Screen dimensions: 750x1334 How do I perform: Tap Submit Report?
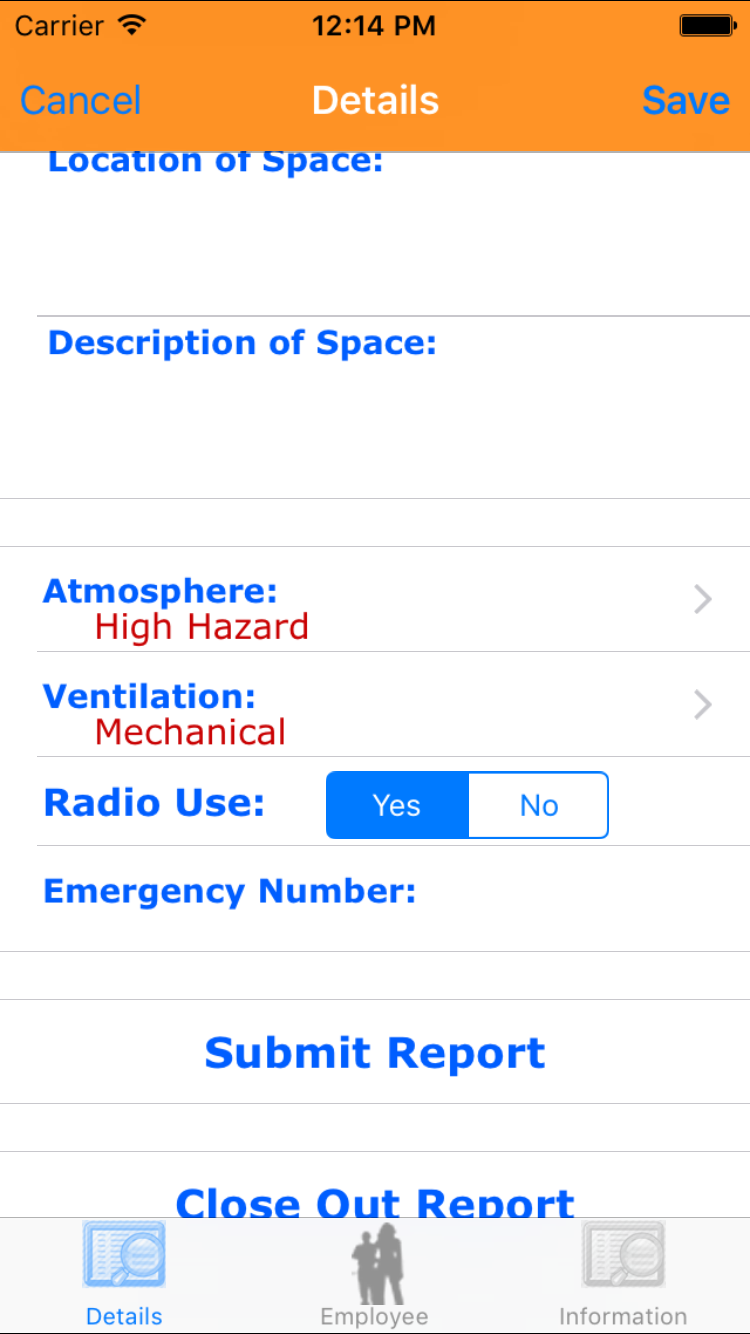[x=375, y=1053]
